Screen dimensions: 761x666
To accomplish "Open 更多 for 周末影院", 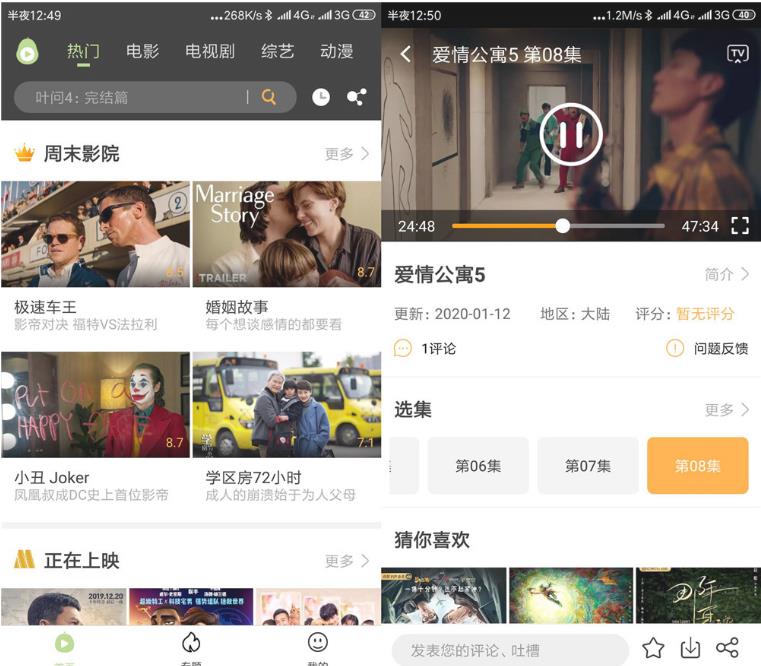I will click(346, 154).
